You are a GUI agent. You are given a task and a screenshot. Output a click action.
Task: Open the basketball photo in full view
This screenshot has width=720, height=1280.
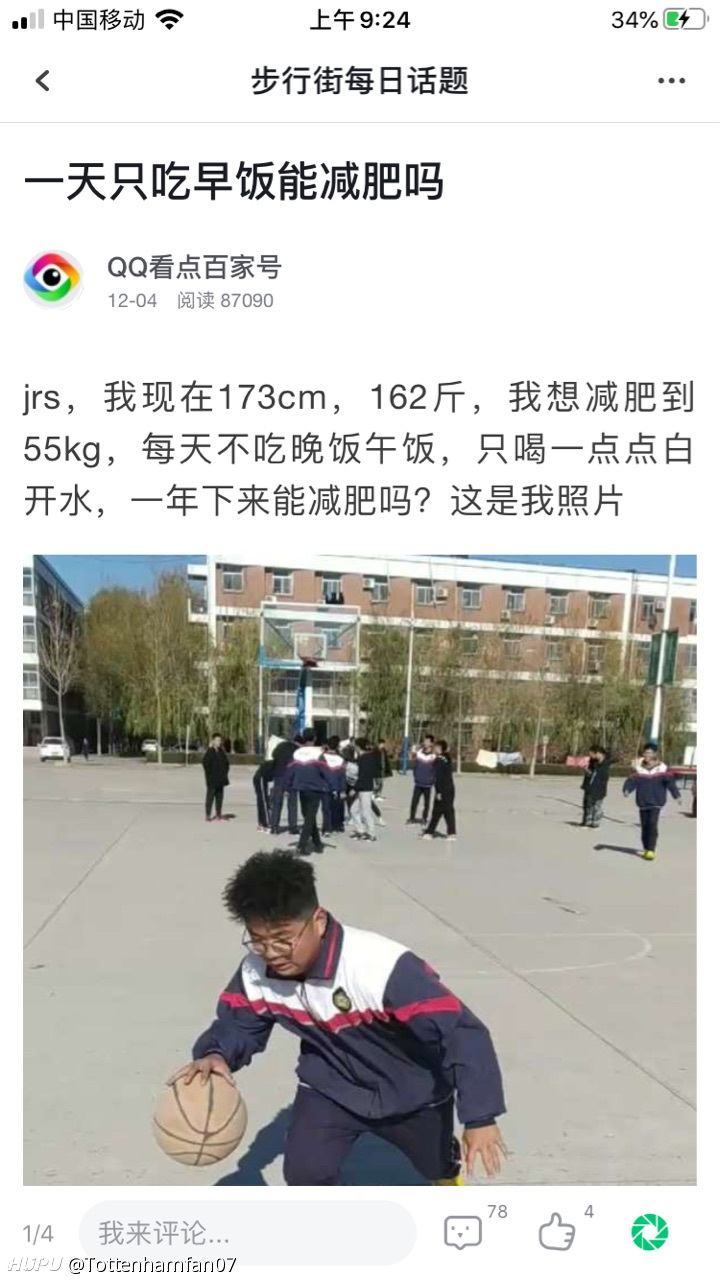[360, 870]
